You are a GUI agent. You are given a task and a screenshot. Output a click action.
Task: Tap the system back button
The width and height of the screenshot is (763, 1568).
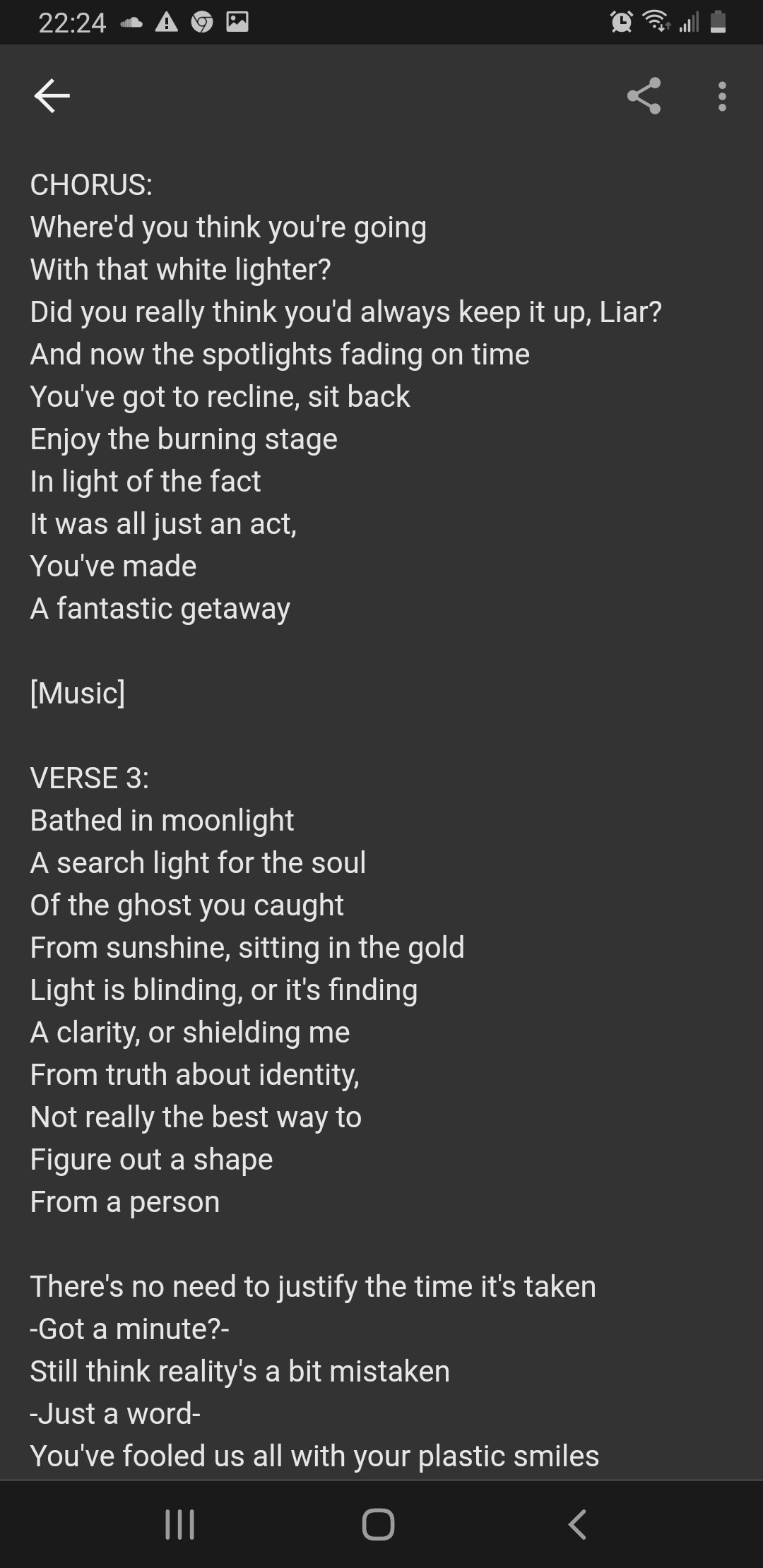point(577,1524)
